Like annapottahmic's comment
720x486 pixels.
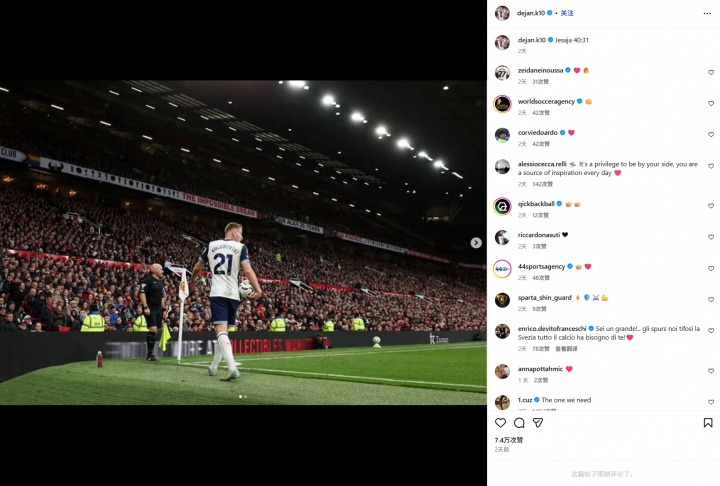tap(711, 371)
